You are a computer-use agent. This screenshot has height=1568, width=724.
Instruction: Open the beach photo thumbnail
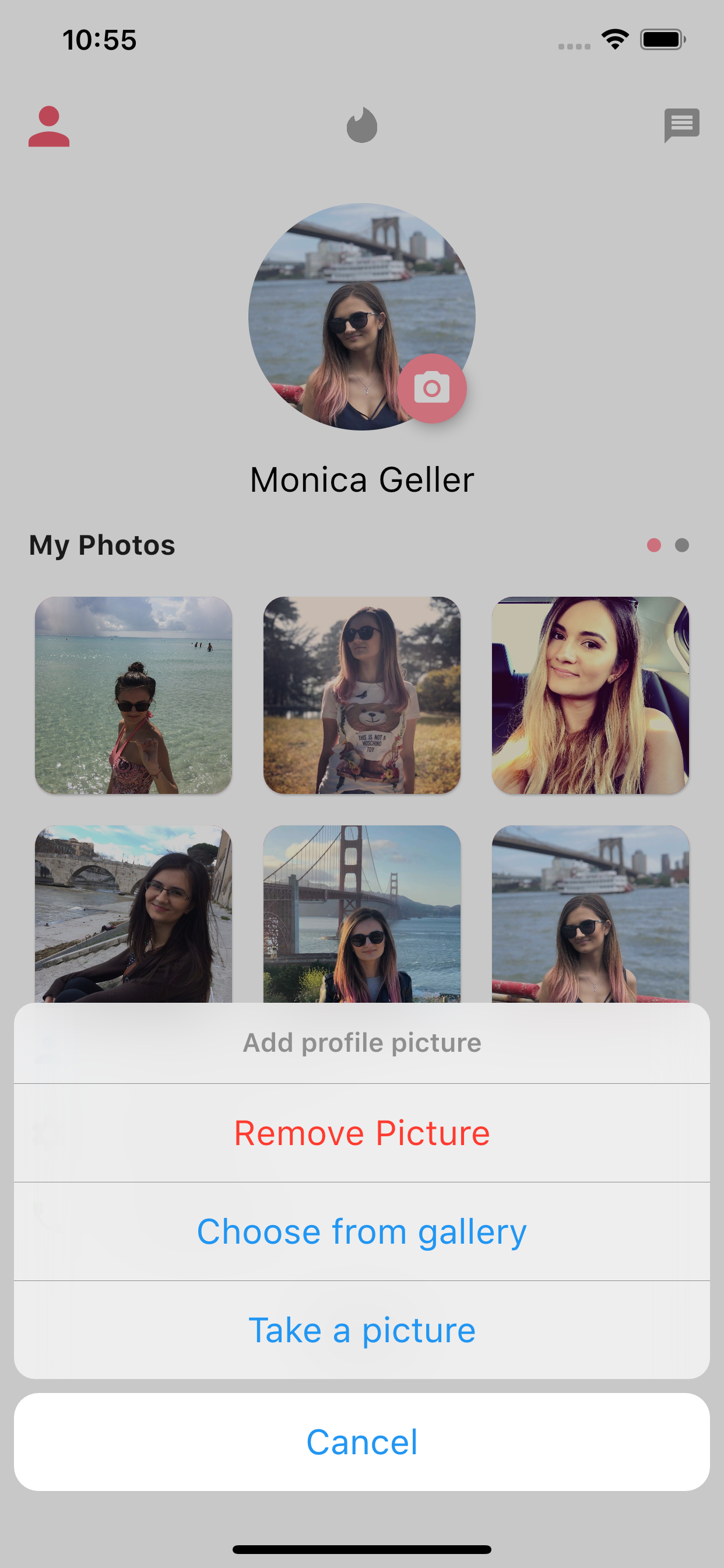point(135,694)
